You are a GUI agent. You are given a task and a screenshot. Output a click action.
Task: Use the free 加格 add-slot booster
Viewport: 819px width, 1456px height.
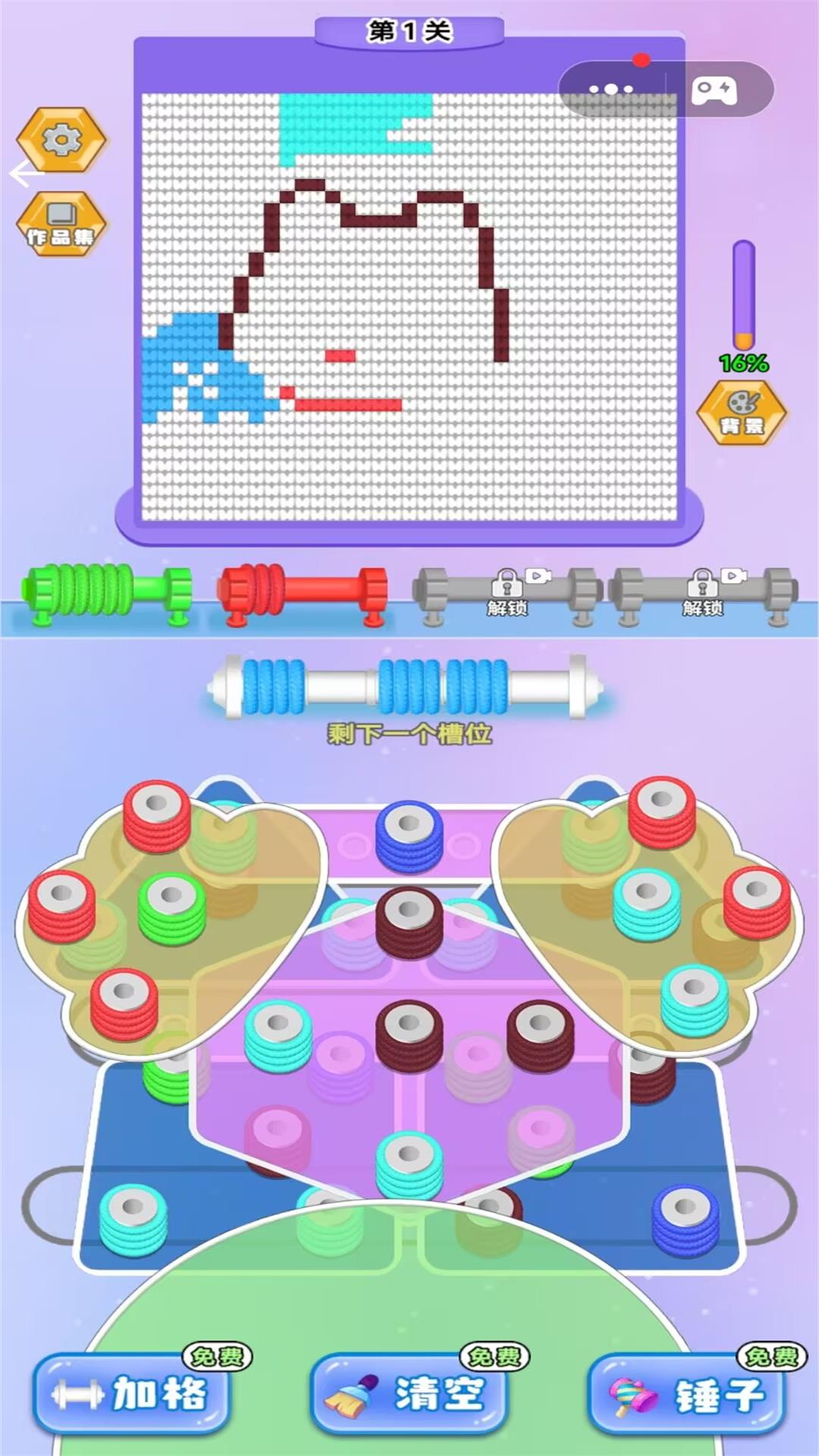coord(133,1394)
